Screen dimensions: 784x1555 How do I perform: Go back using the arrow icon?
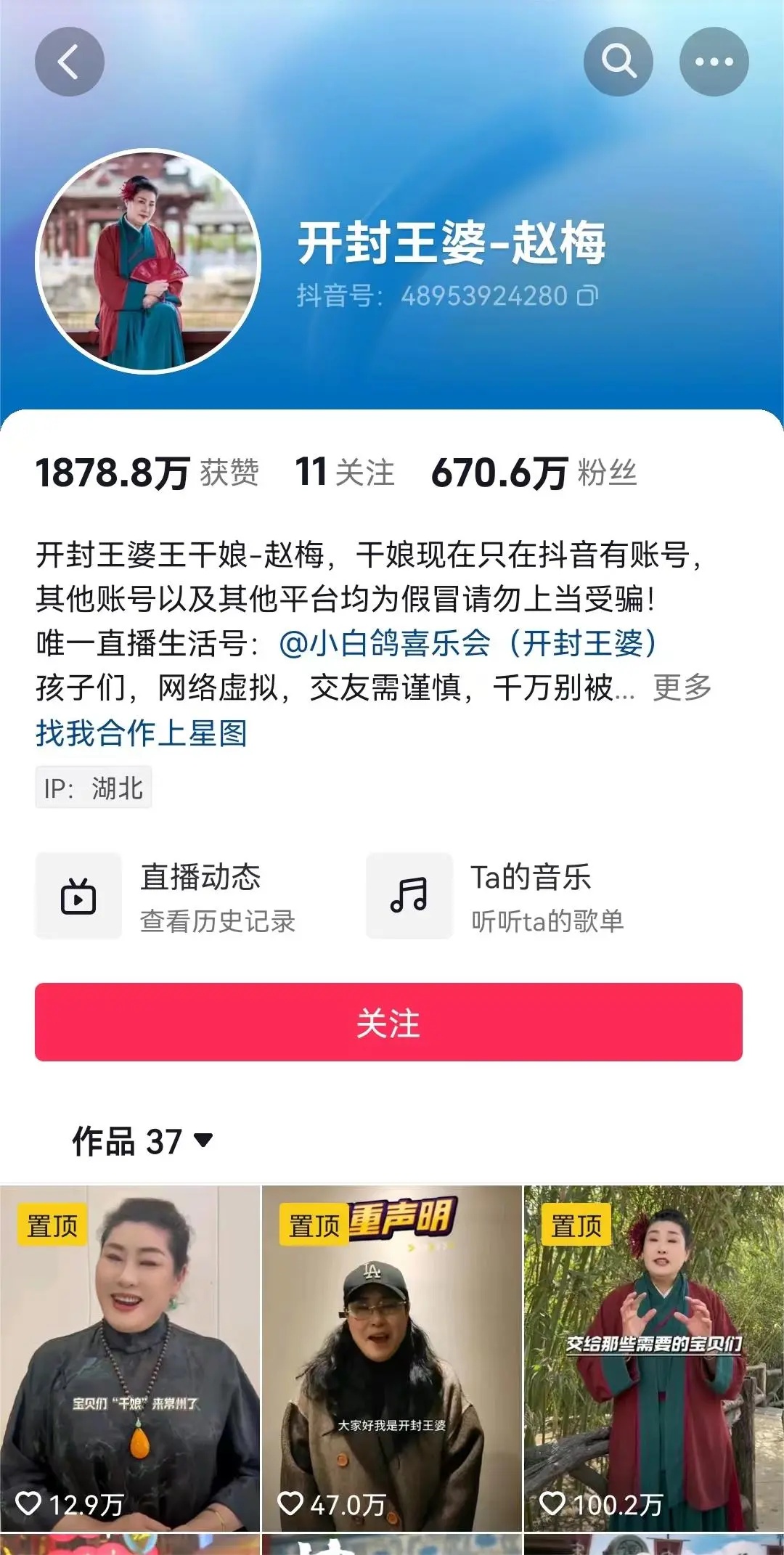[69, 62]
